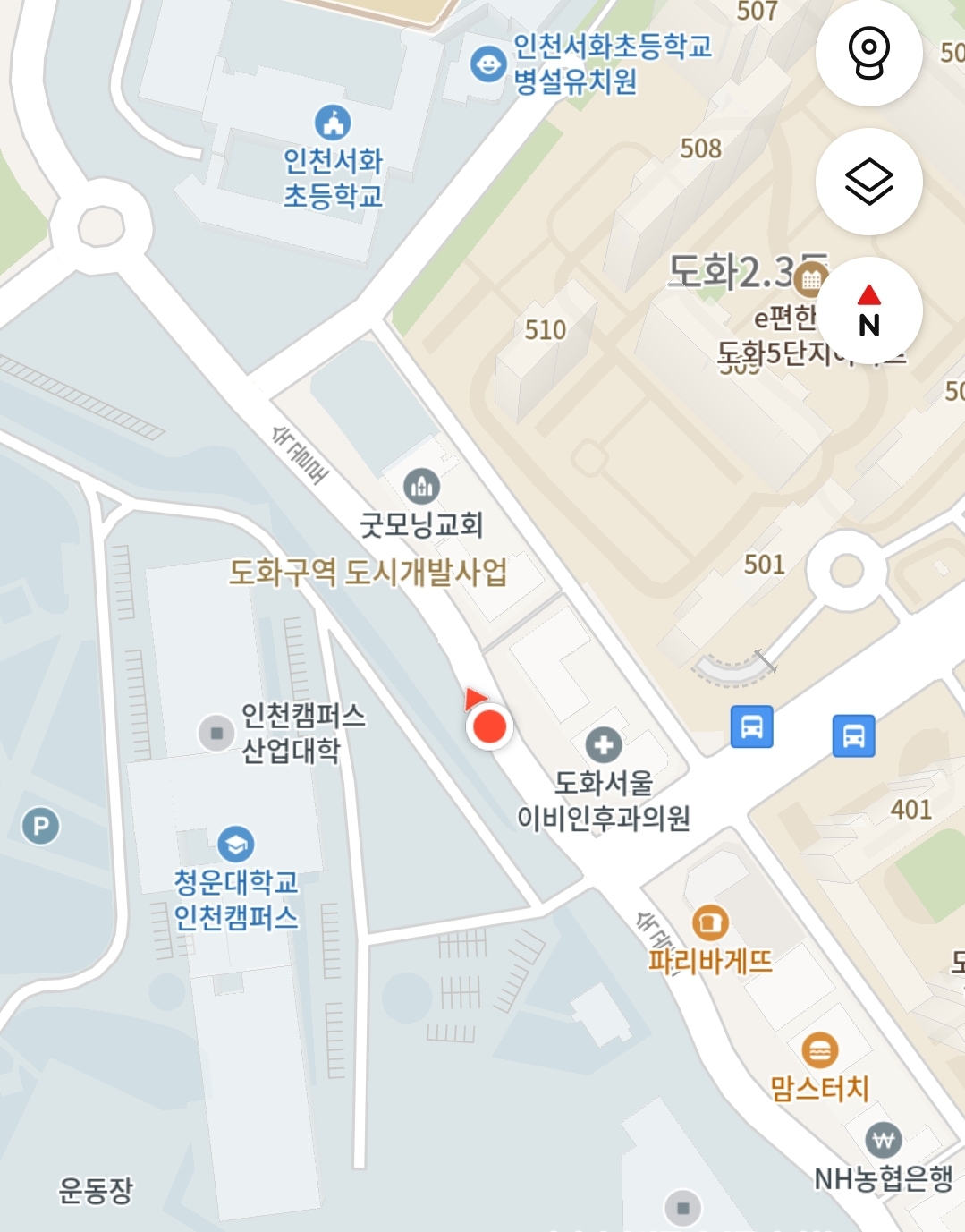Screen dimensions: 965x1232
Task: Select the 인천서화초등학교 place marker
Action: tap(333, 123)
